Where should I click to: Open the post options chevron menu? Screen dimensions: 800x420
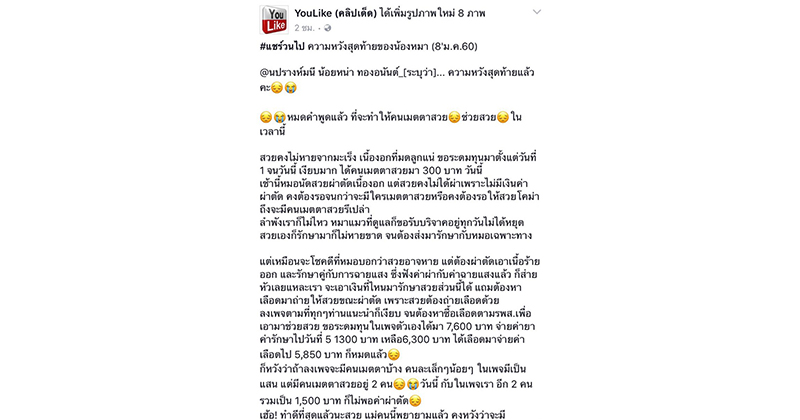[x=536, y=12]
